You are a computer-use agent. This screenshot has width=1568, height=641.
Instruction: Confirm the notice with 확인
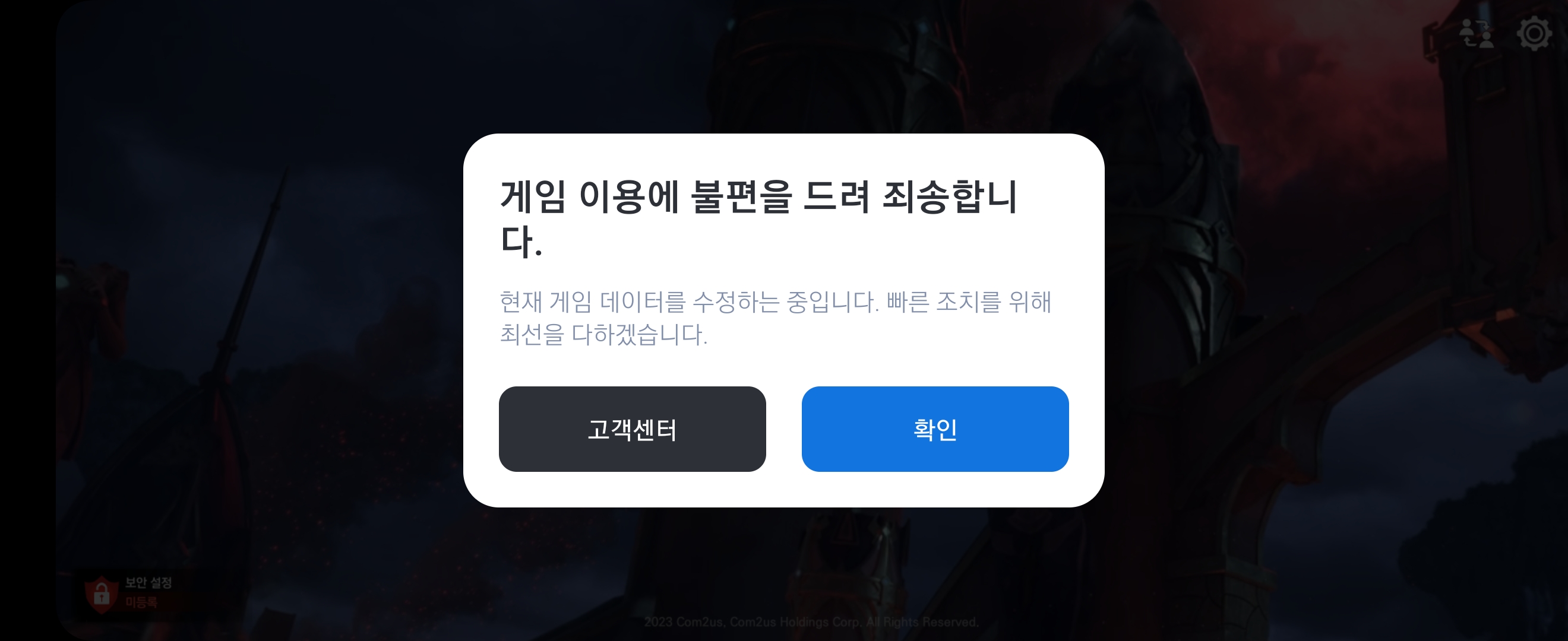934,429
